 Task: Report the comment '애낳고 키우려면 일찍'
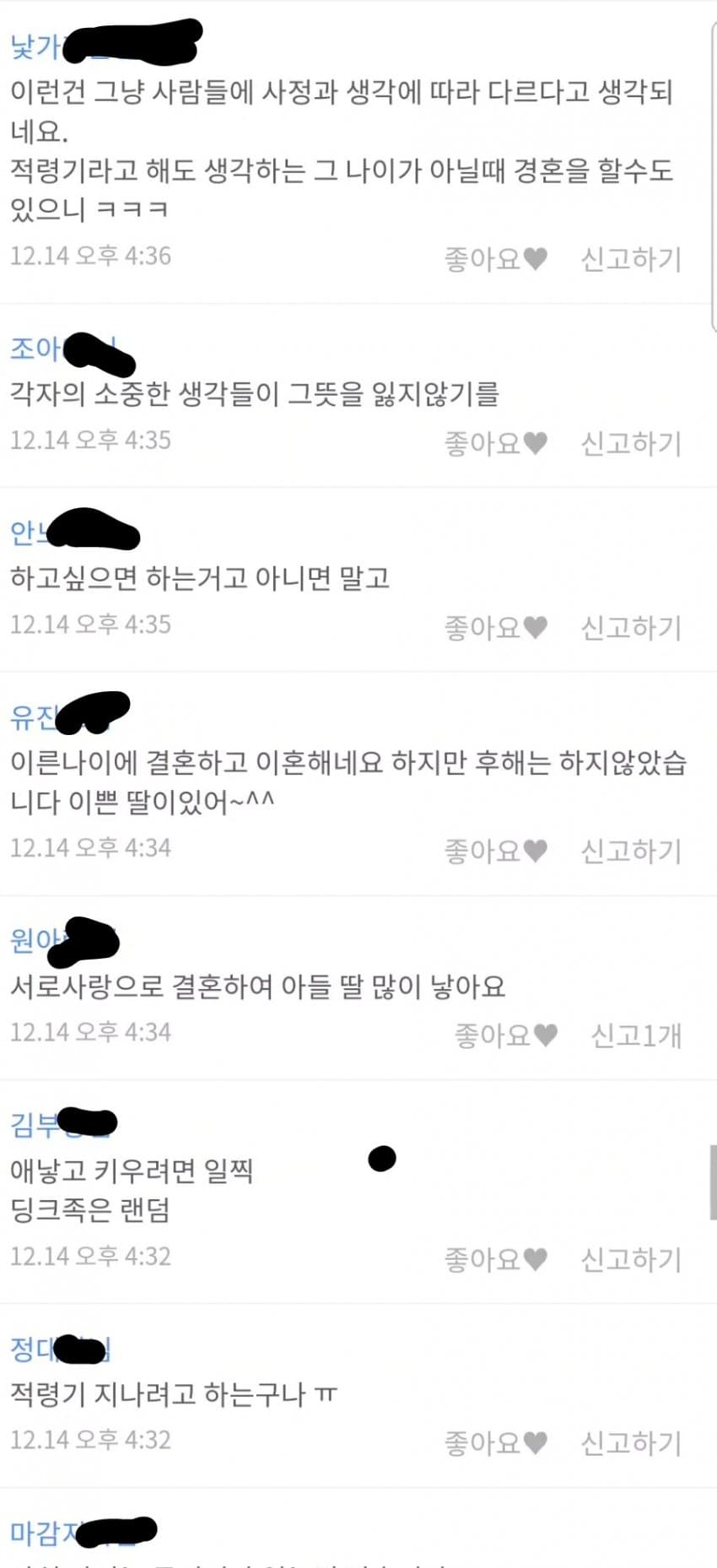(631, 1259)
